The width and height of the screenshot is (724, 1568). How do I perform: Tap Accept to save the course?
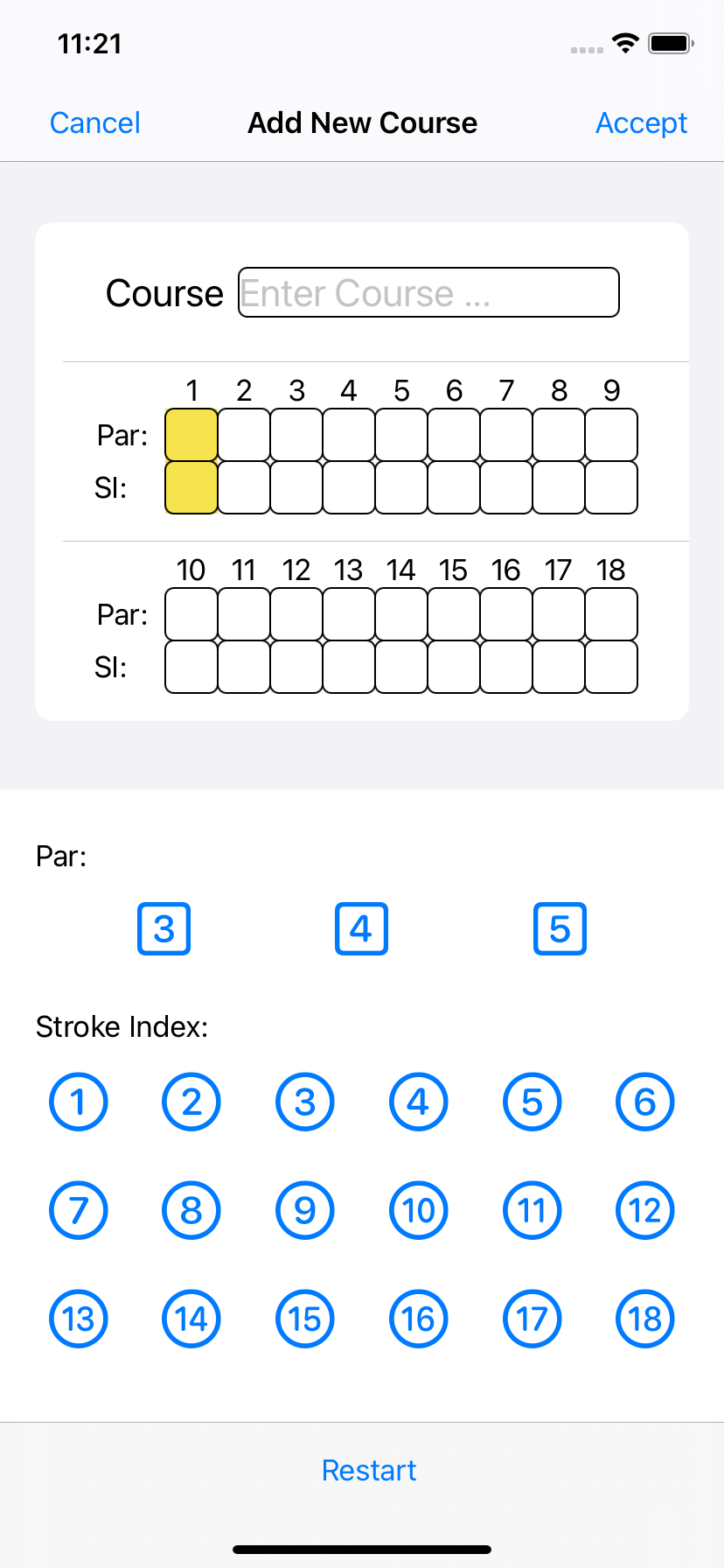tap(641, 123)
